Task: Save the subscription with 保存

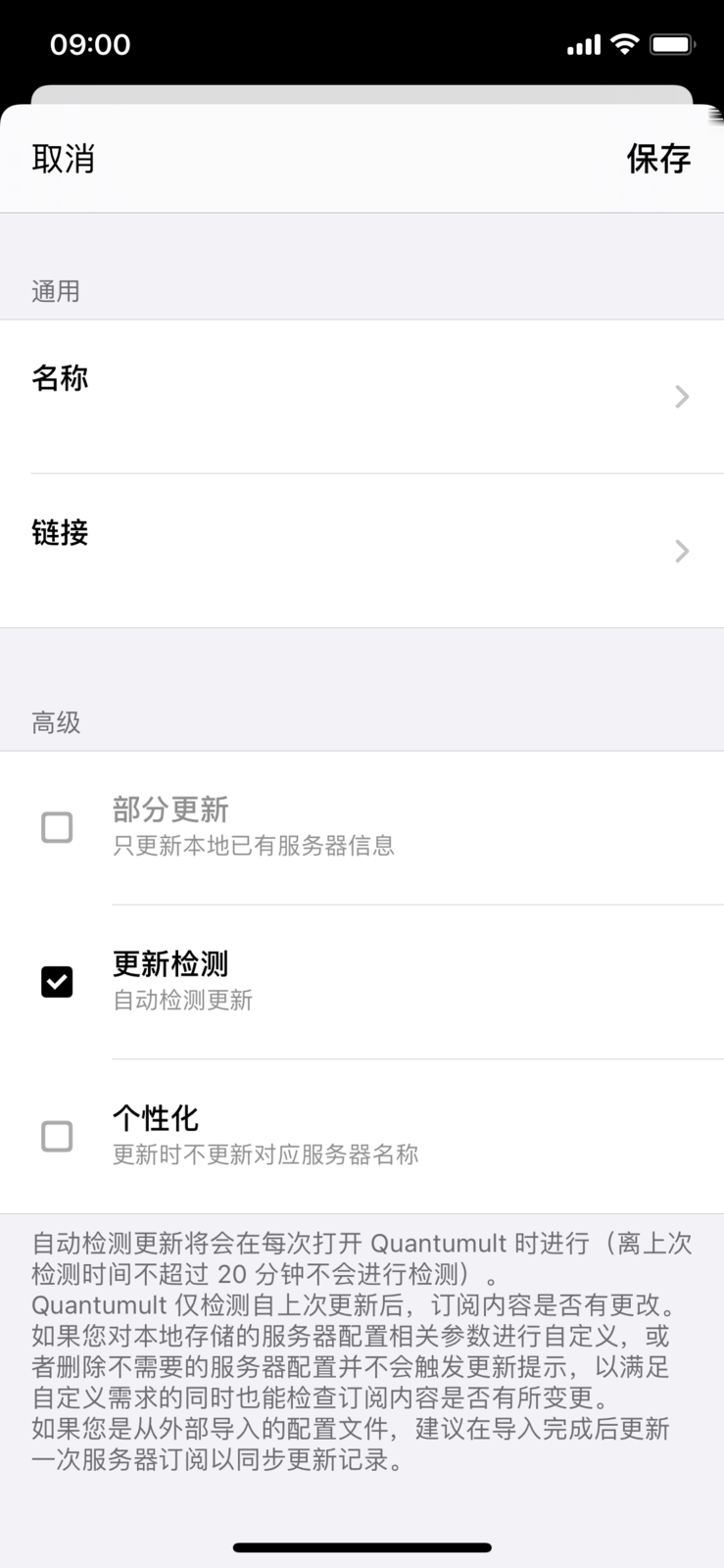Action: tap(658, 159)
